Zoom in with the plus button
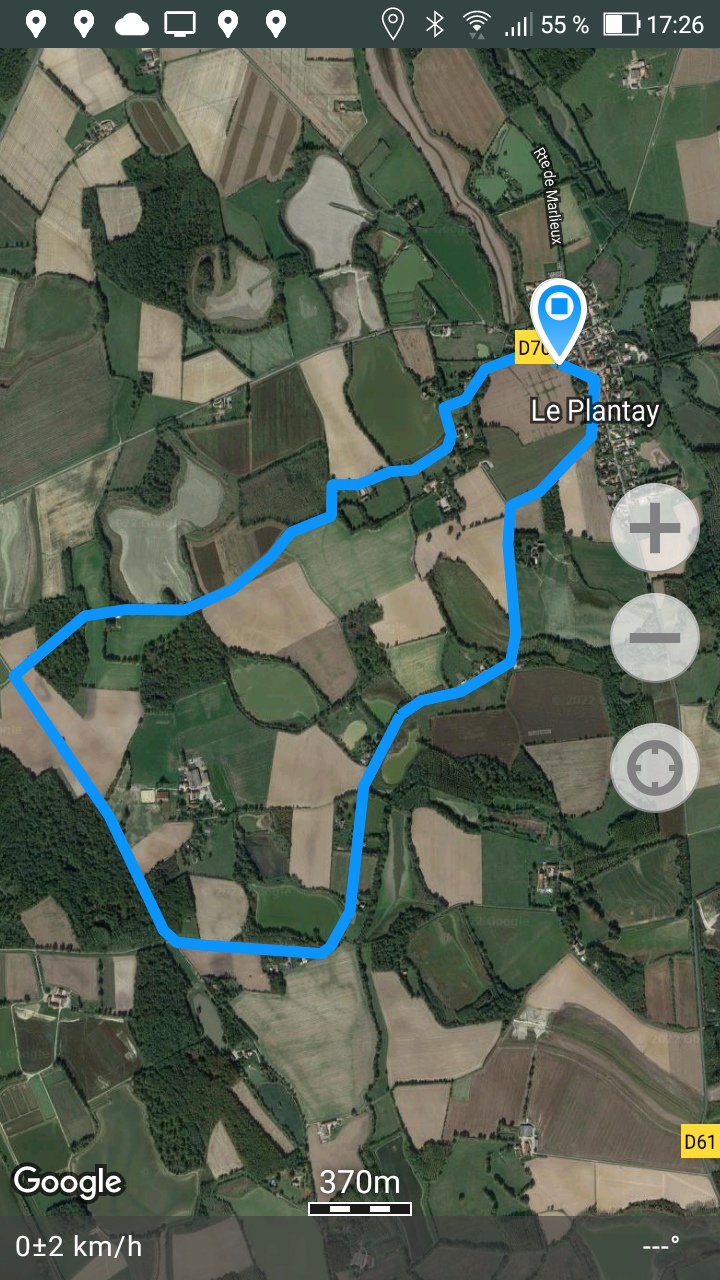Image resolution: width=720 pixels, height=1280 pixels. [x=655, y=528]
